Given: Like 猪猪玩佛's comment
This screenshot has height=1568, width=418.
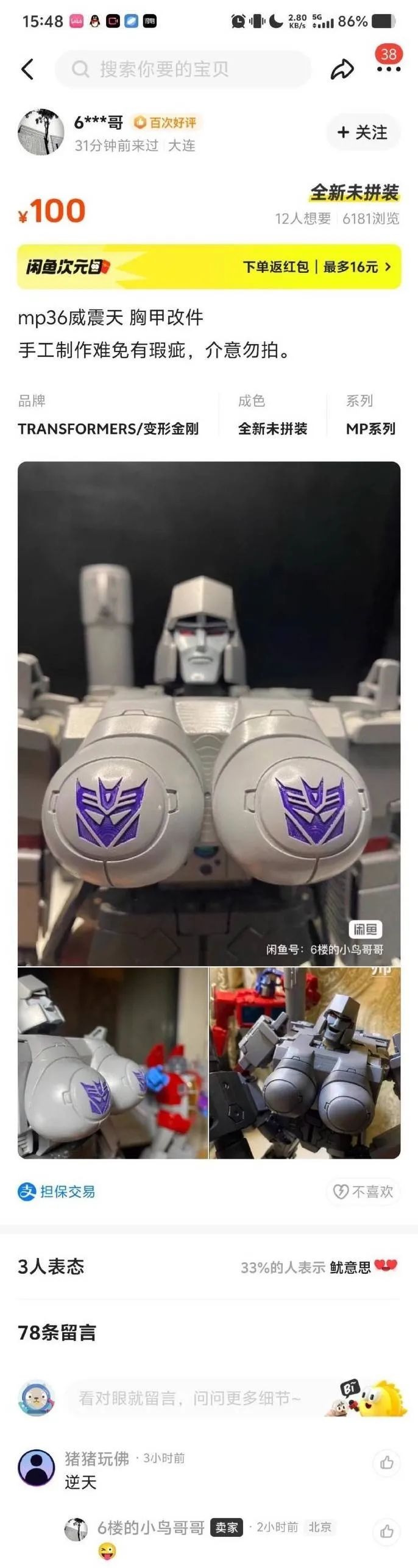Looking at the screenshot, I should pyautogui.click(x=386, y=1462).
